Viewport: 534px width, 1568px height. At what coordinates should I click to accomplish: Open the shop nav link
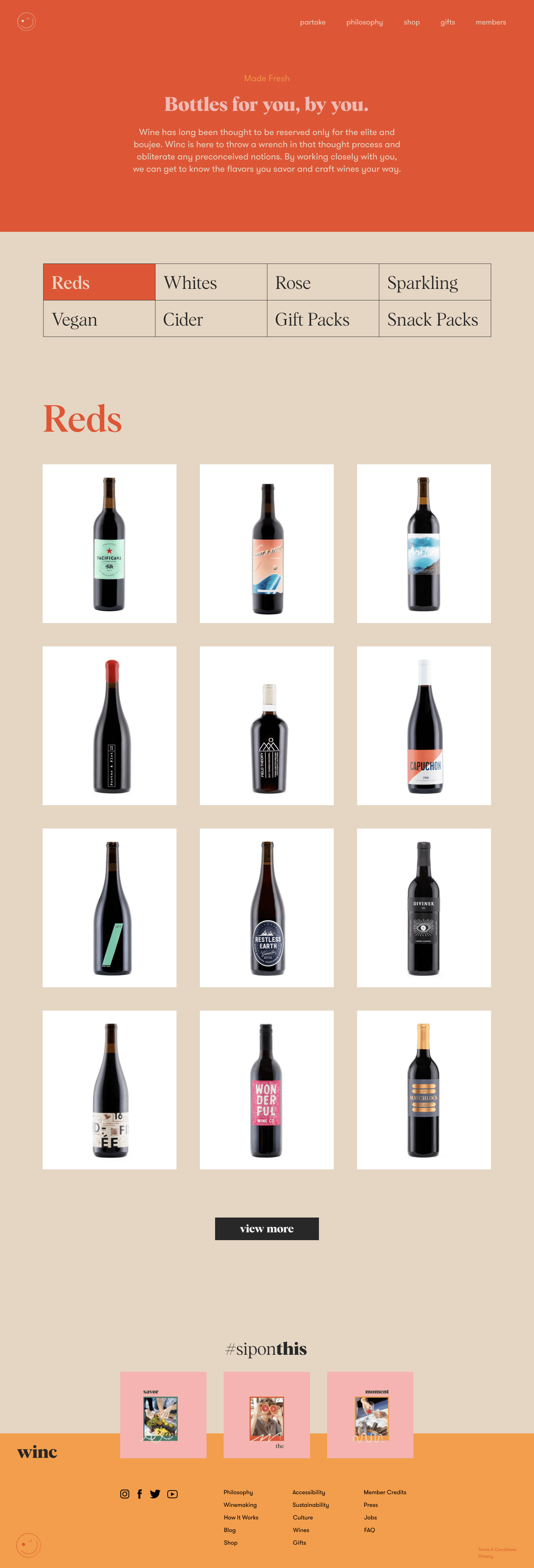tap(412, 23)
